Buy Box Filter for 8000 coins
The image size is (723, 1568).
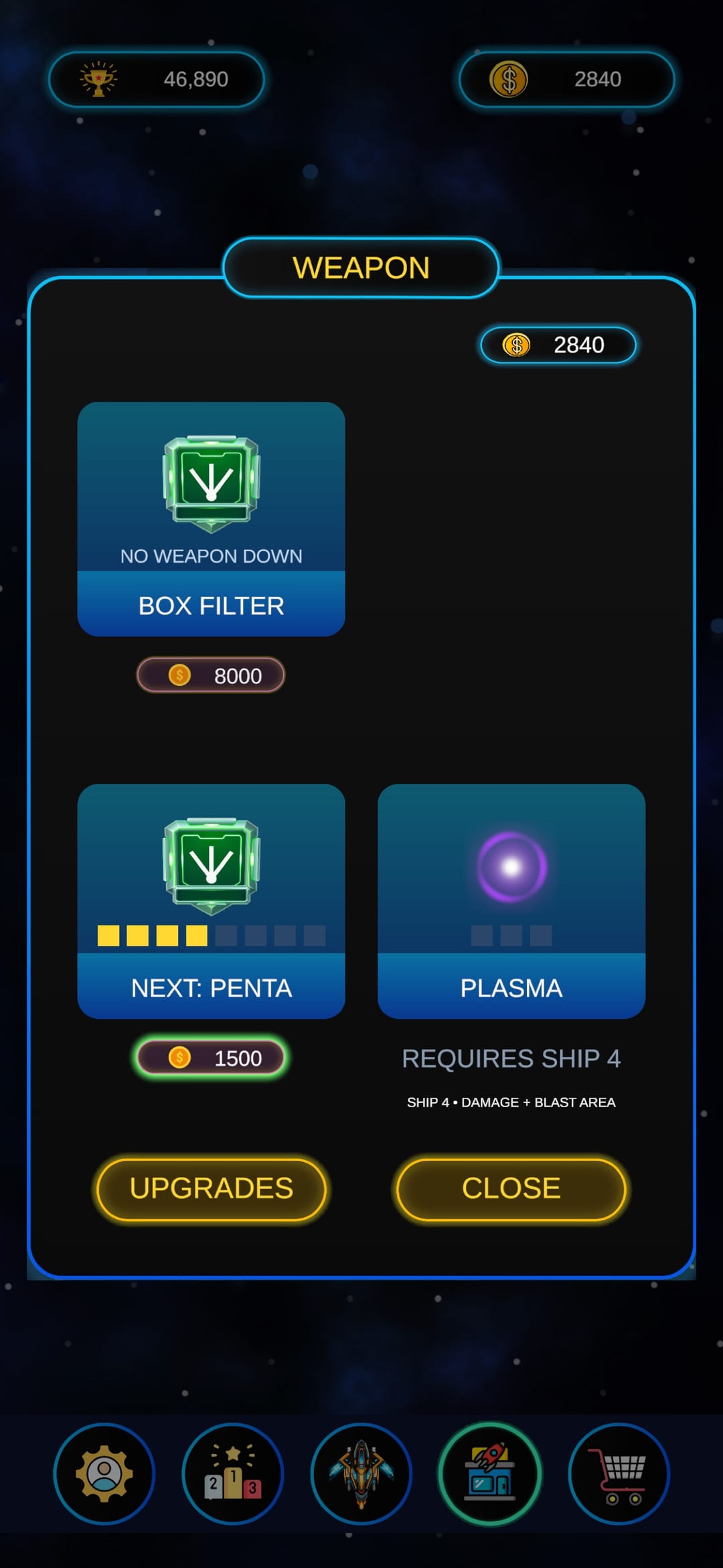[x=212, y=675]
